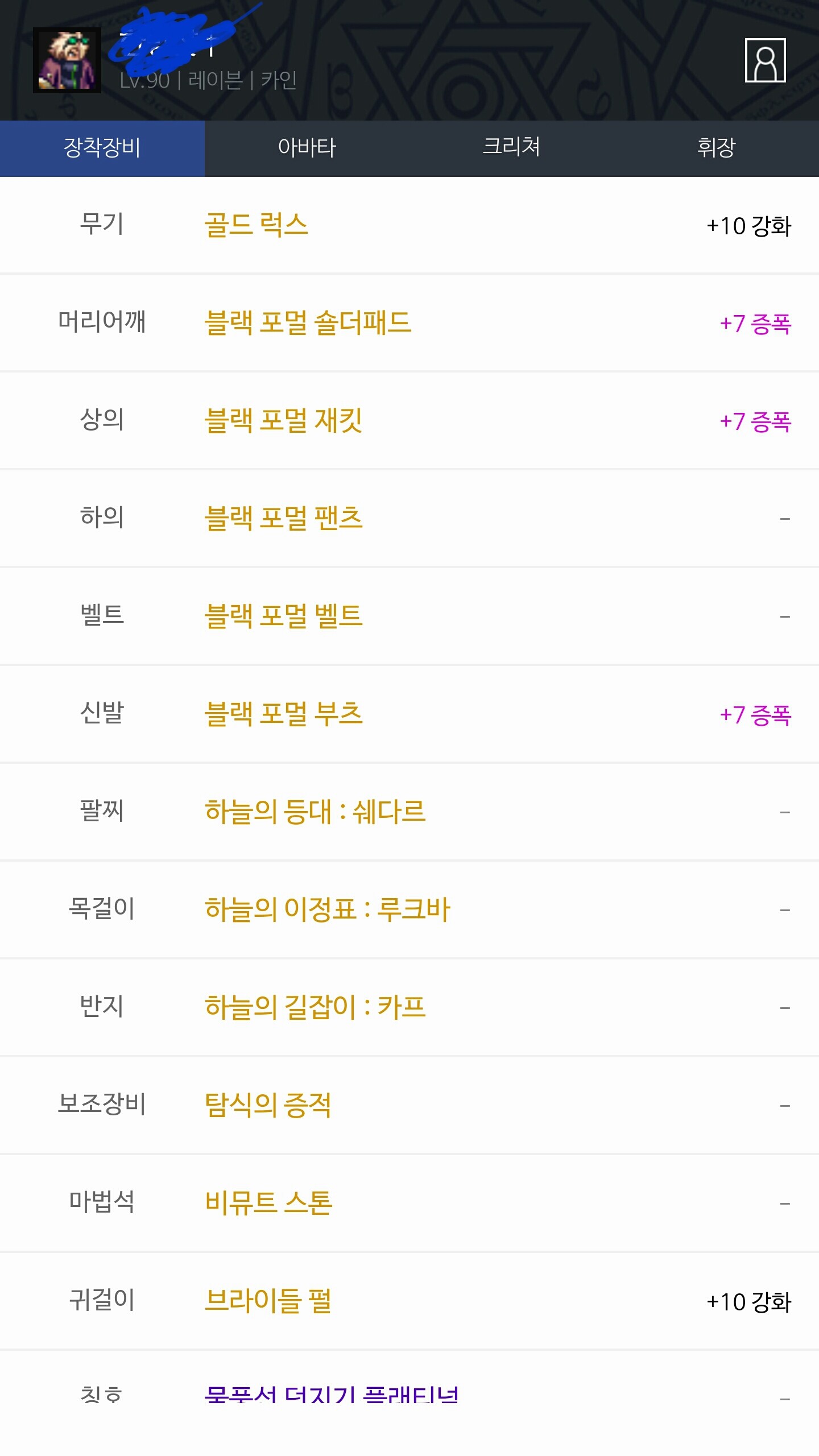Check the 하늘의 이정표 : 루크바 necklace

tap(328, 910)
